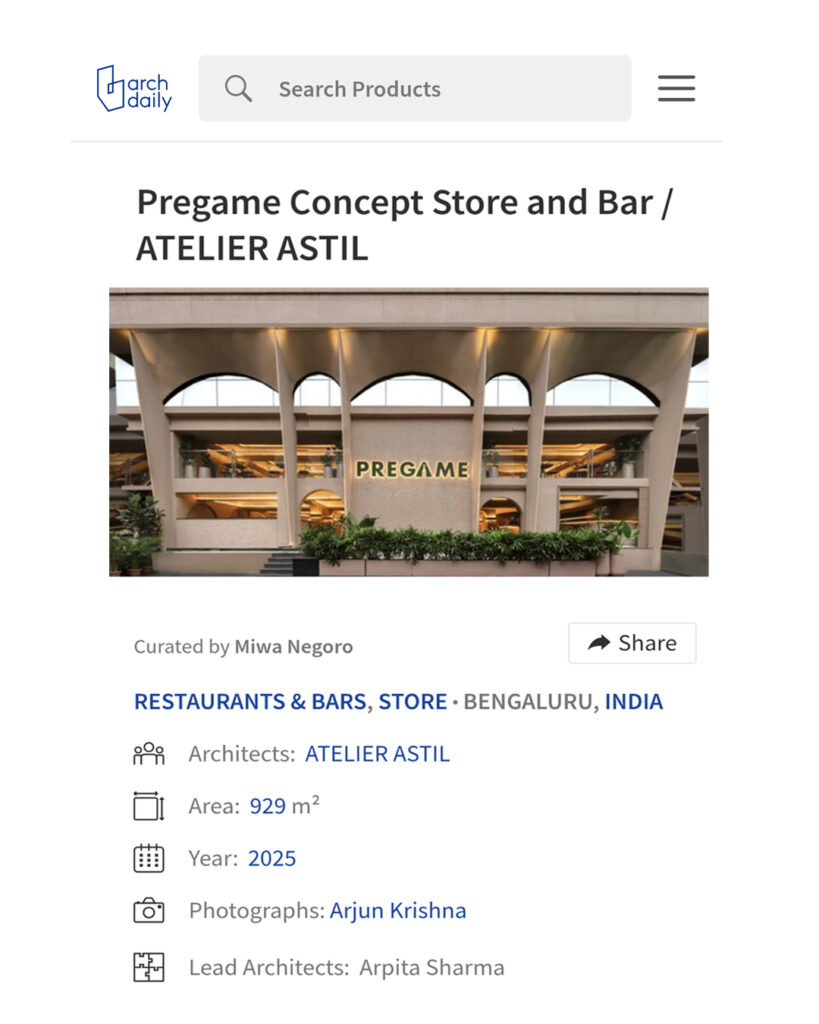Go to the ArchDaily home page
Screen dimensions: 819x1024
[134, 89]
